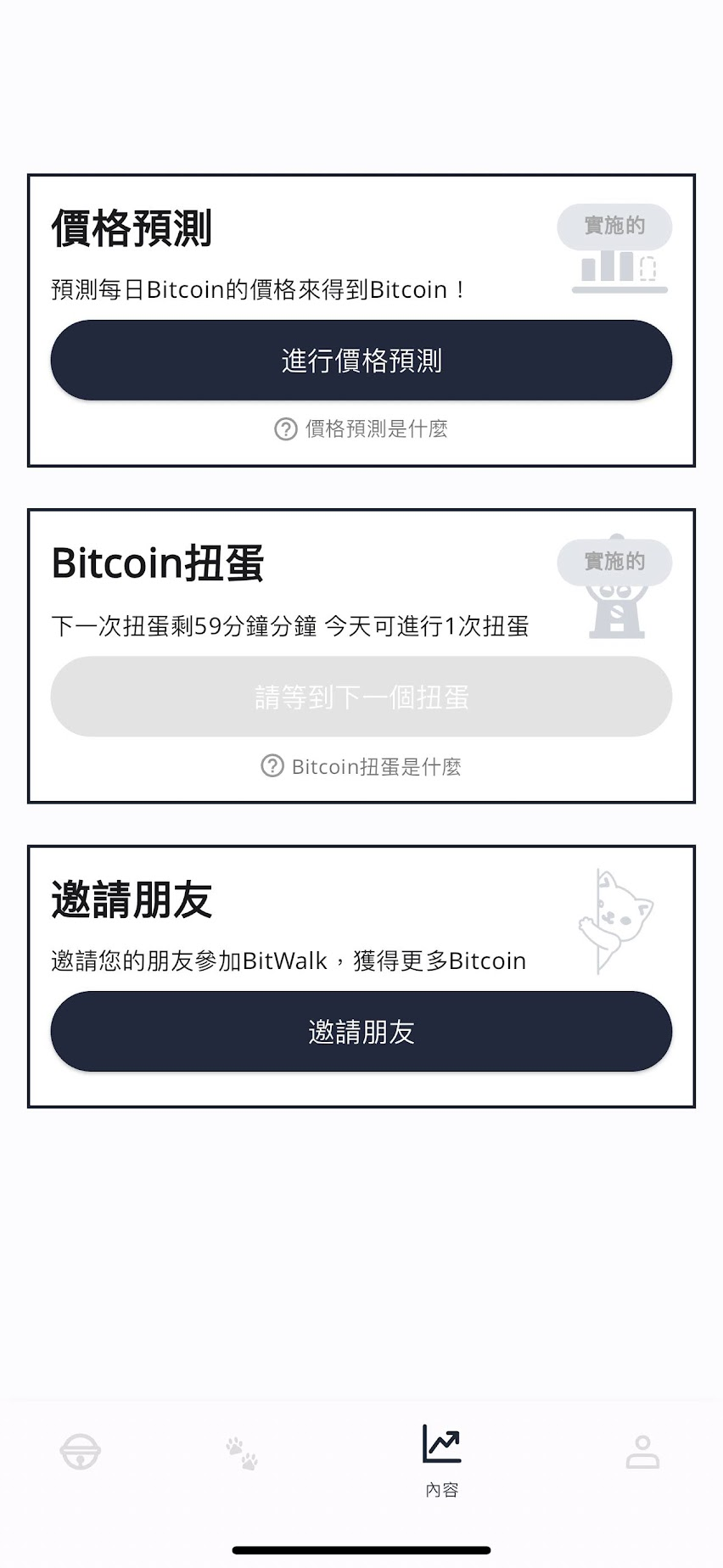Tap the dark 邀請朋友 button

(361, 1032)
